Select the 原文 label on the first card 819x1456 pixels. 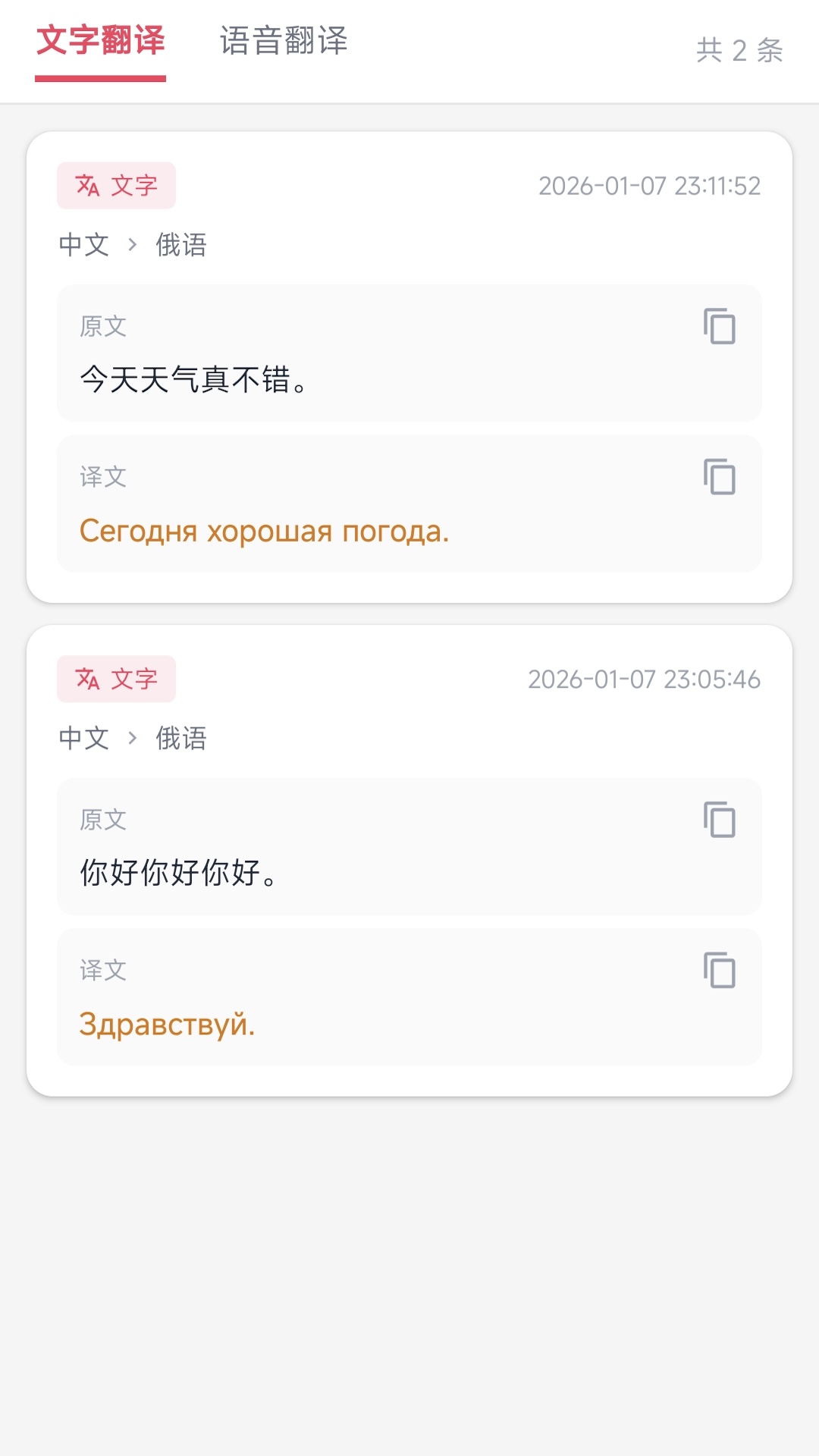point(103,326)
